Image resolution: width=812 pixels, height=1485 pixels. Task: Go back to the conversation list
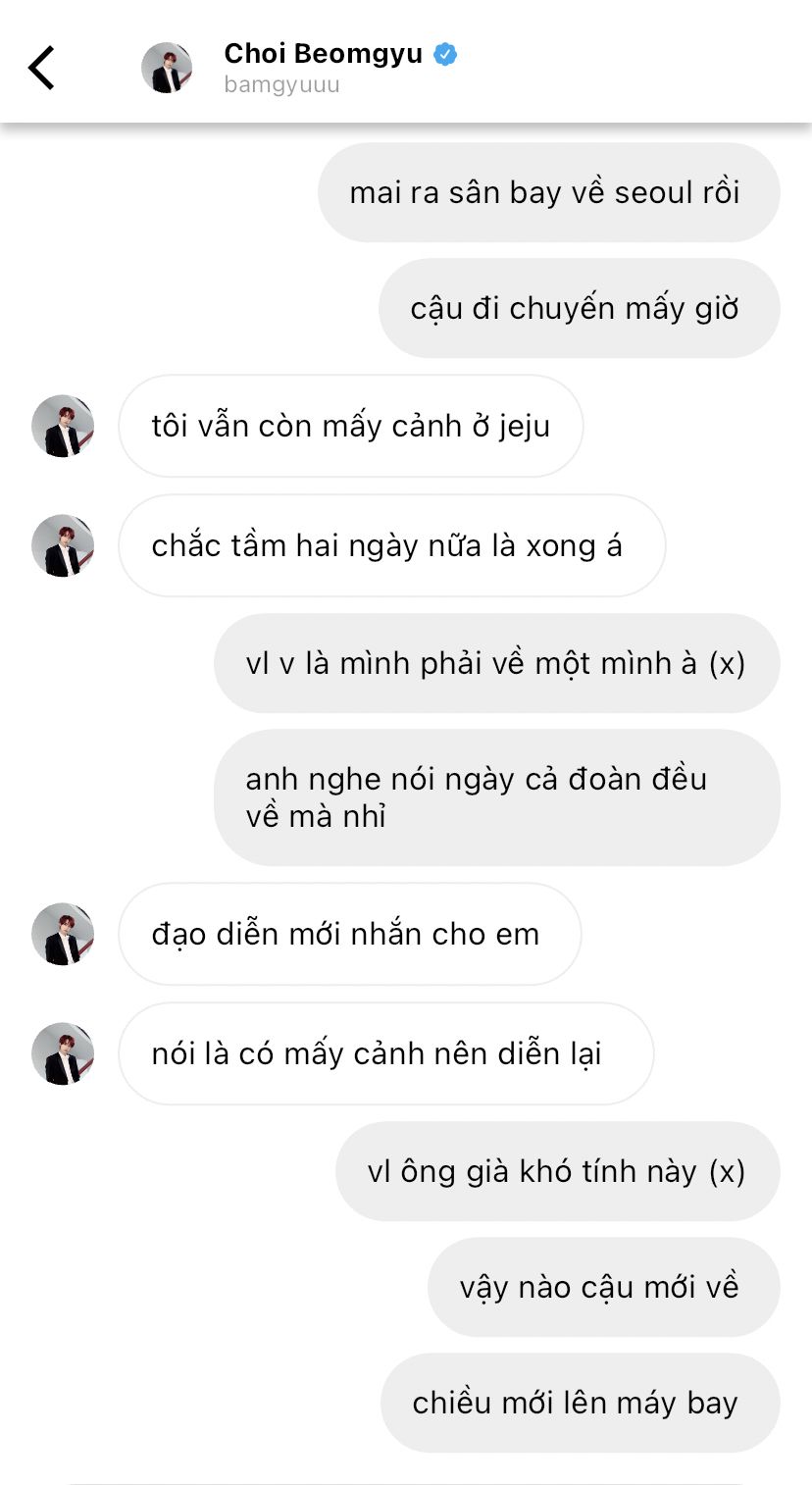41,68
